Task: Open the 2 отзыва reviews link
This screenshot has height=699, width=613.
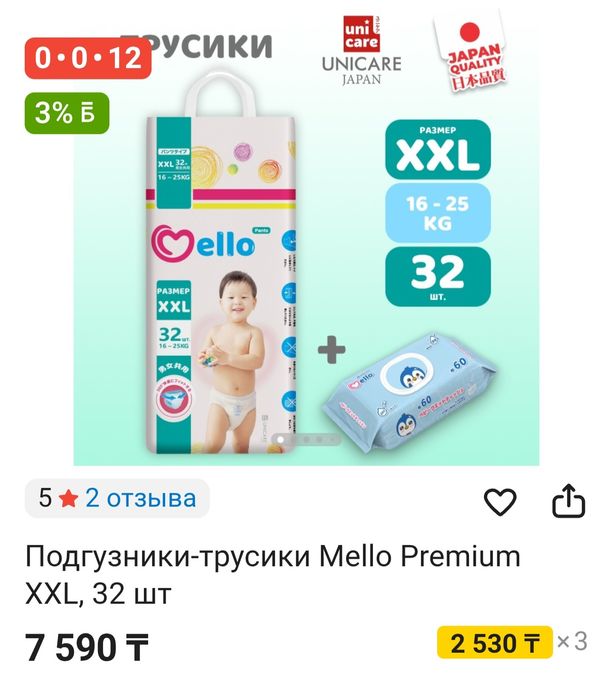Action: (140, 498)
